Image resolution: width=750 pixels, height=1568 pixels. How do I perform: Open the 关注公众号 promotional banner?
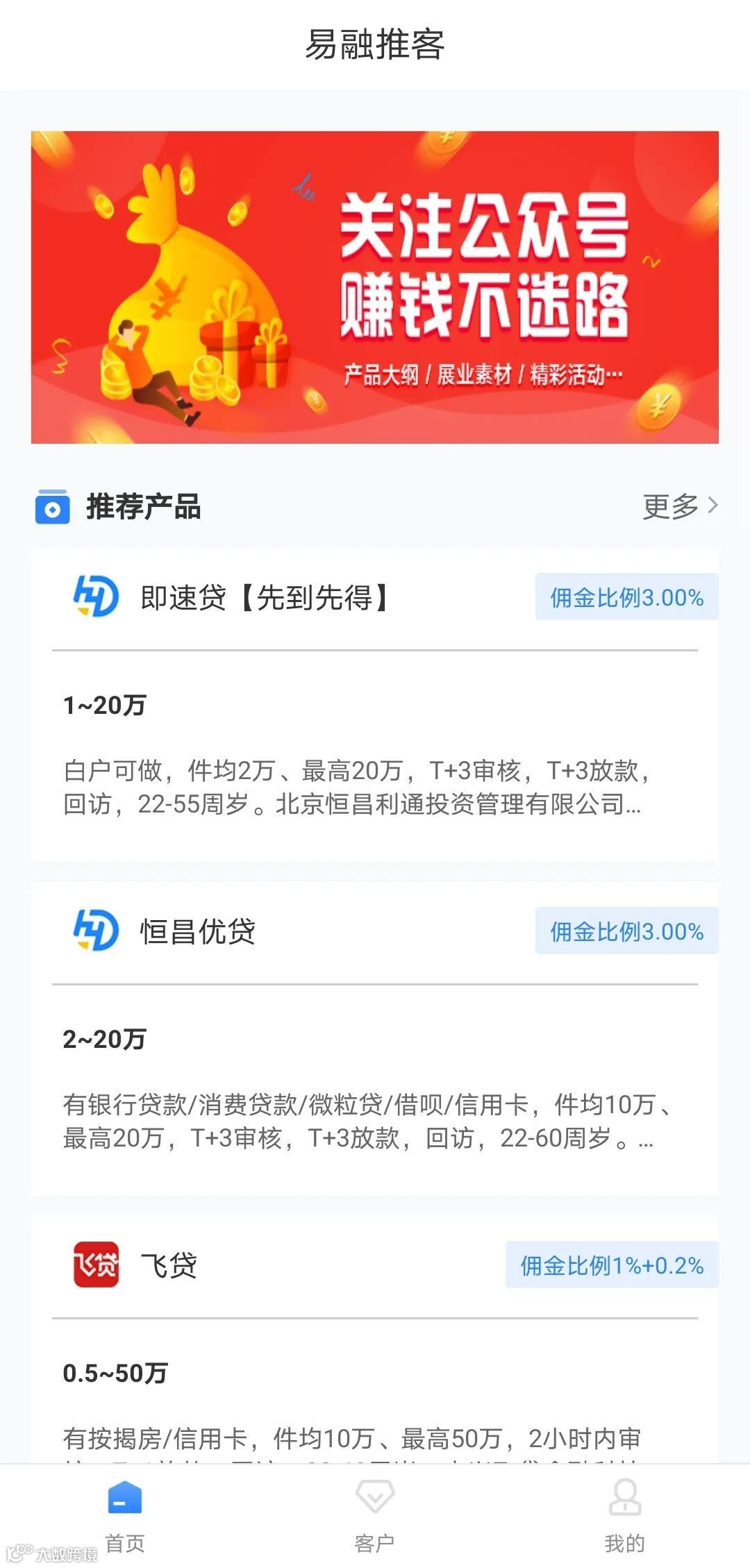375,287
